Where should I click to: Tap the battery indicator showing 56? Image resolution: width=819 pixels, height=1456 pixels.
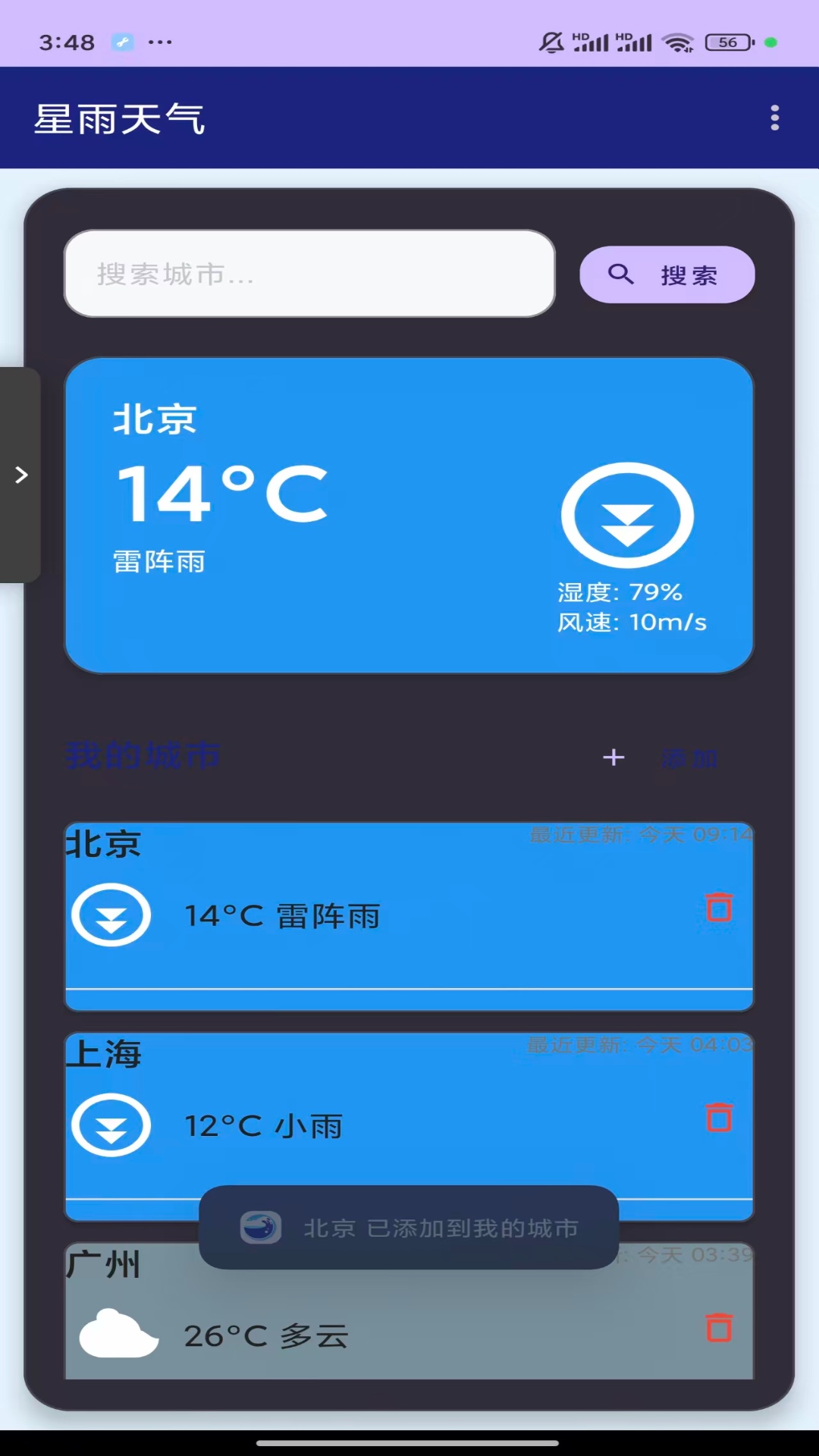pos(727,42)
